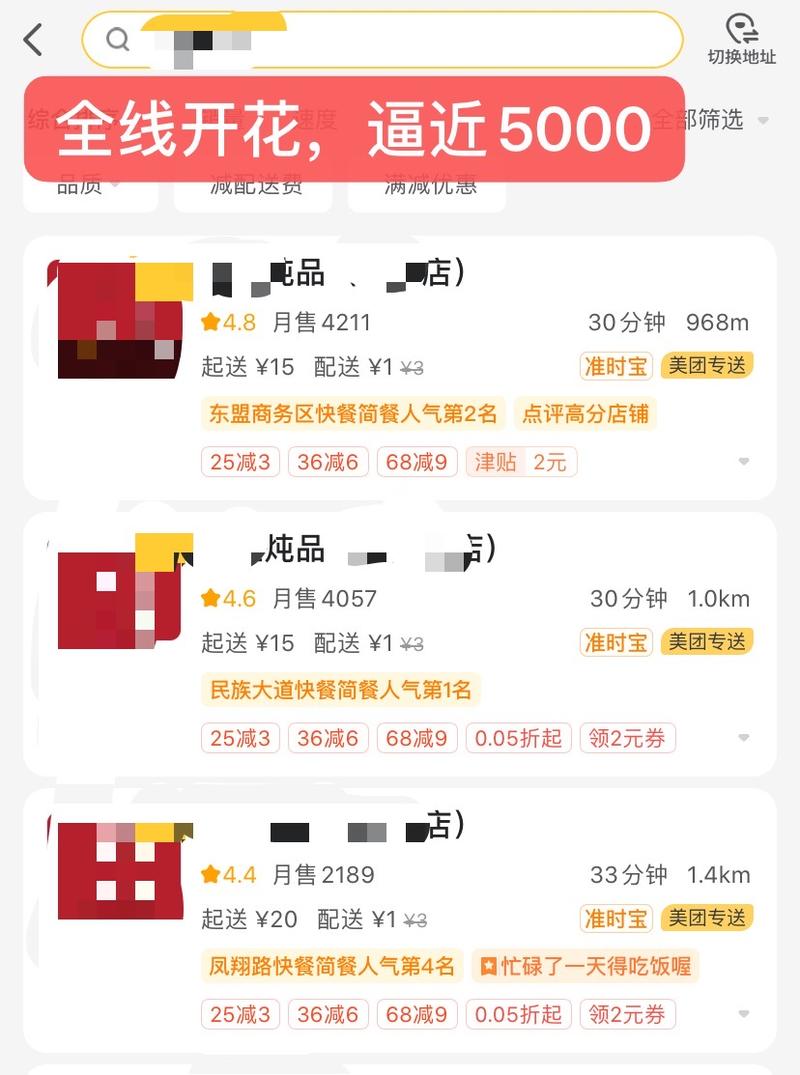Expand the coupon chevron on the first store card
The width and height of the screenshot is (800, 1075).
click(x=742, y=462)
